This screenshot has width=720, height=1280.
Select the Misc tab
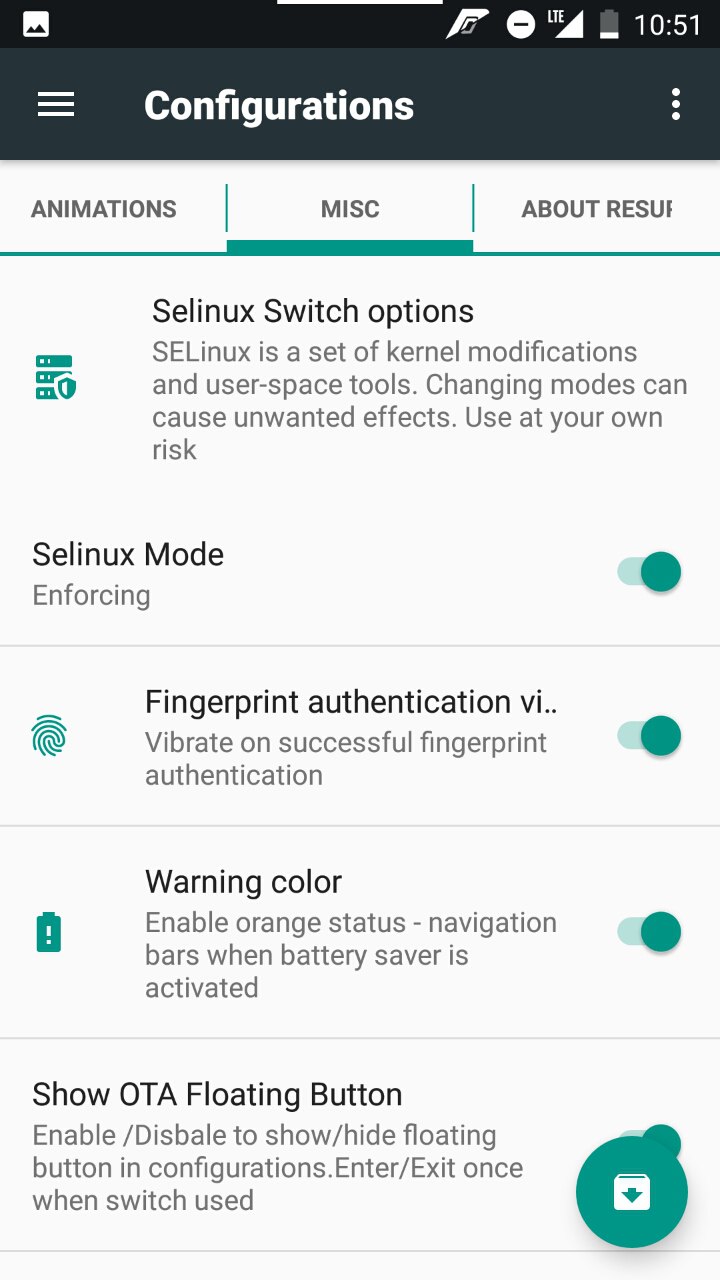coord(350,209)
